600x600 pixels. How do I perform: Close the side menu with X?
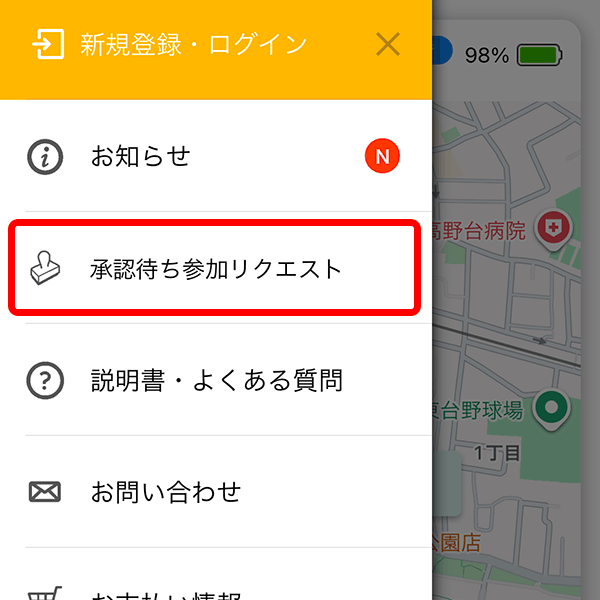point(387,44)
